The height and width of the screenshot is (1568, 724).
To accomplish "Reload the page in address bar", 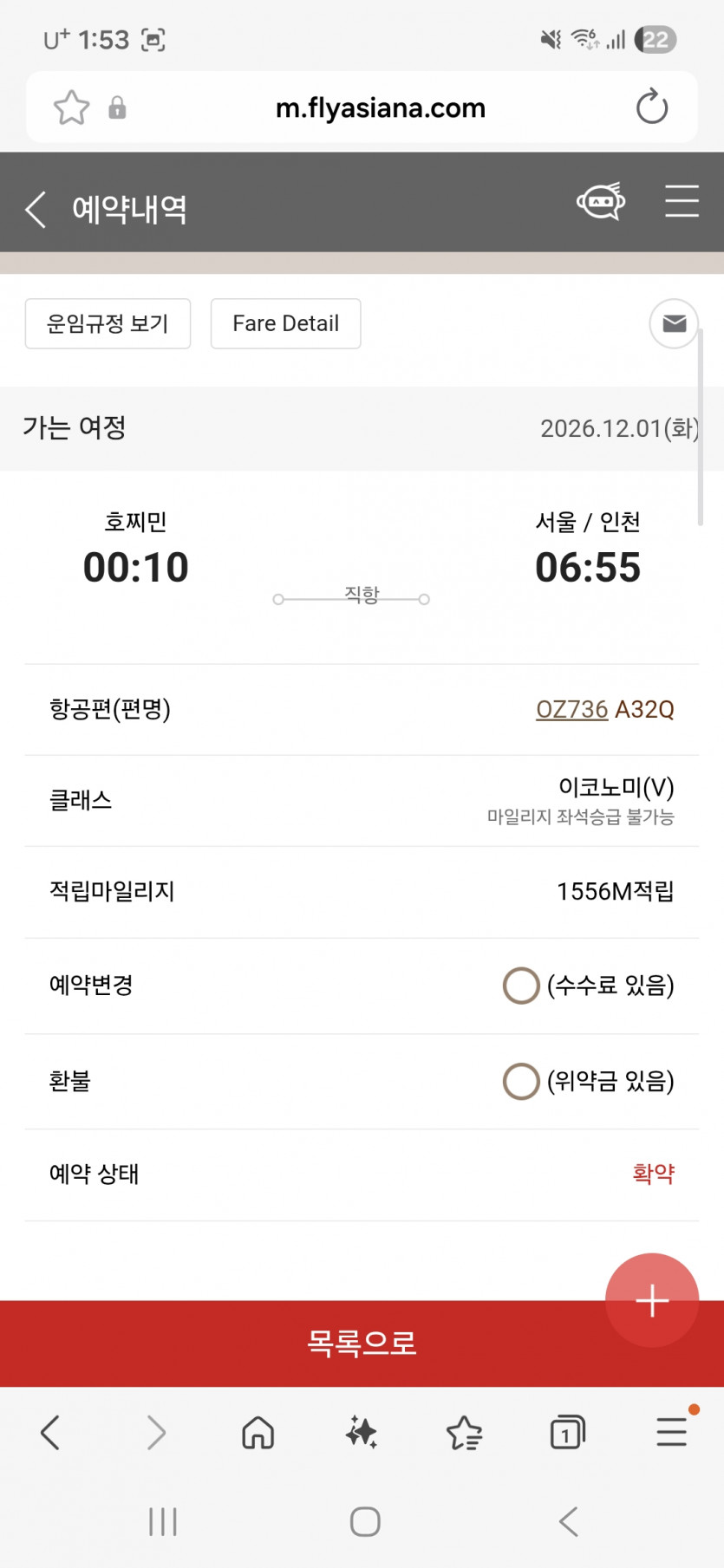I will tap(652, 107).
